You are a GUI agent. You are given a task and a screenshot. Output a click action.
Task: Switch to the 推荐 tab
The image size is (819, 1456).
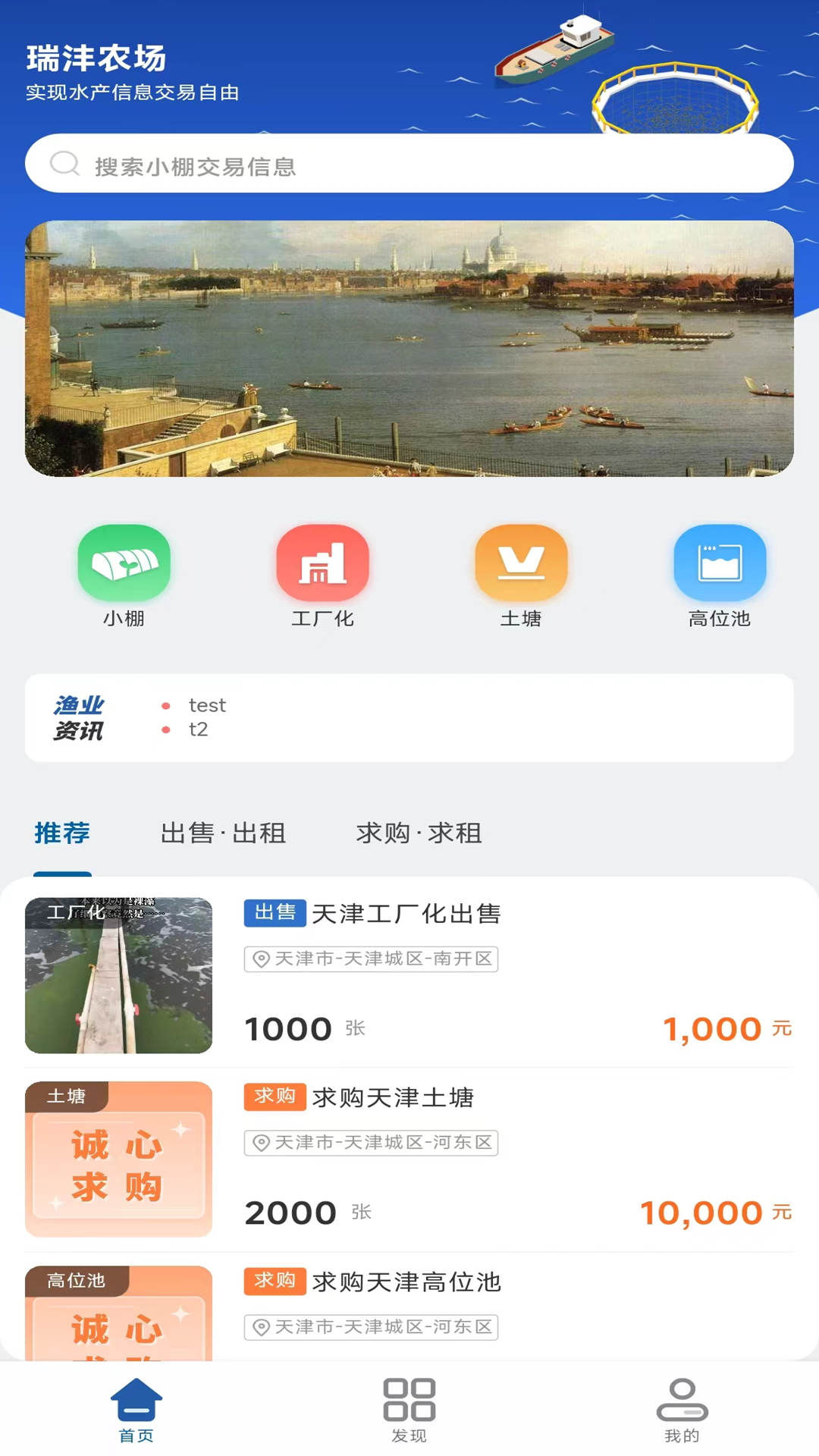point(62,833)
